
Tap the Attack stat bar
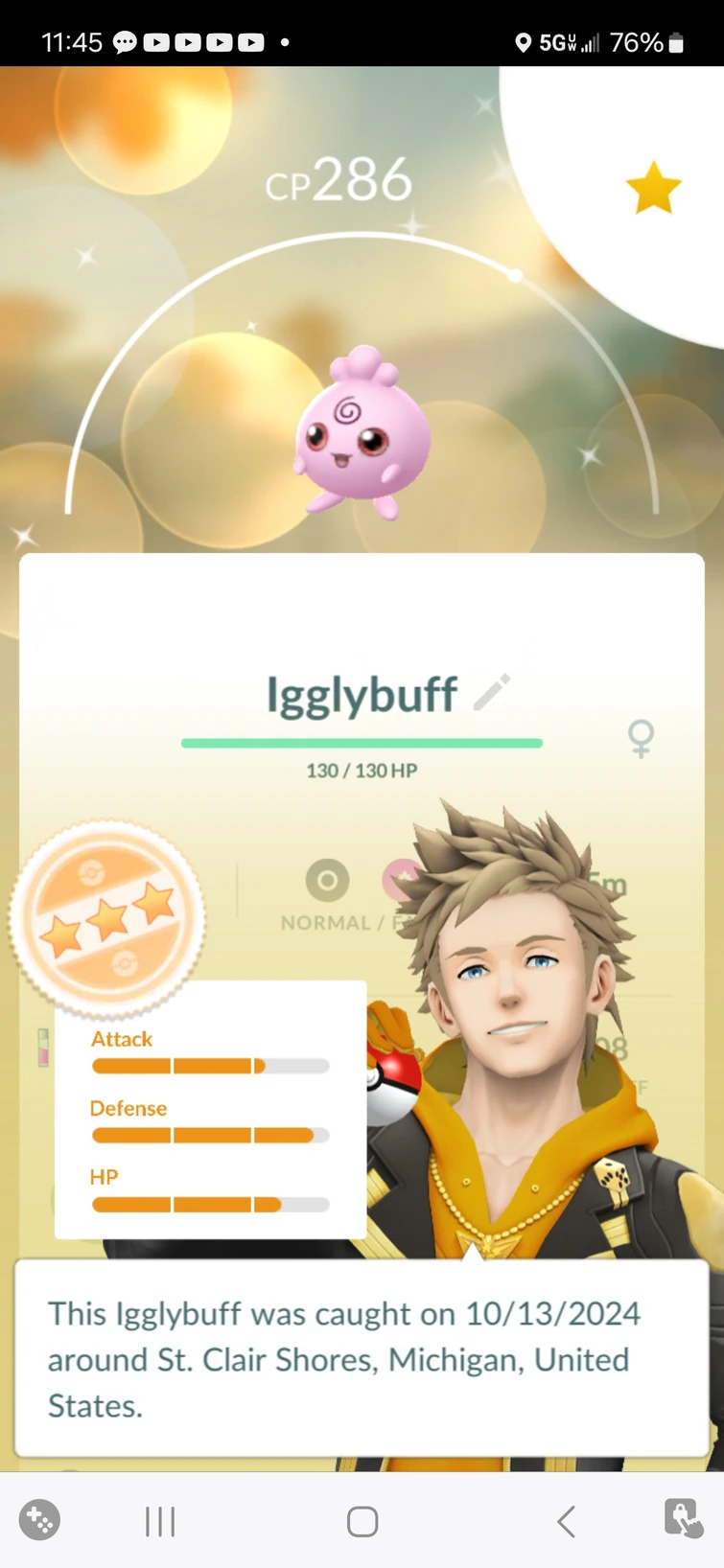tap(210, 1065)
